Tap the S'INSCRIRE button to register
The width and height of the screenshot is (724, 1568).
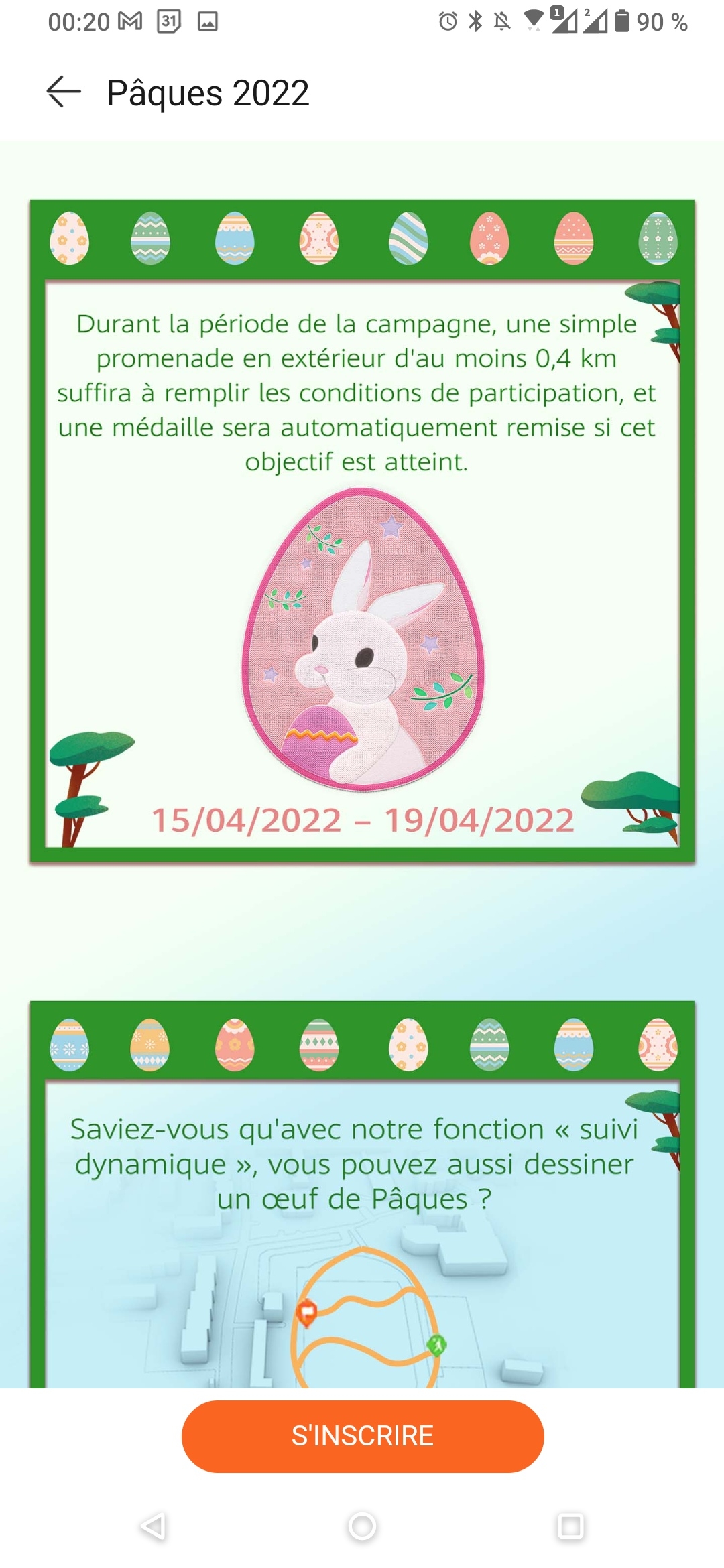(x=362, y=1436)
